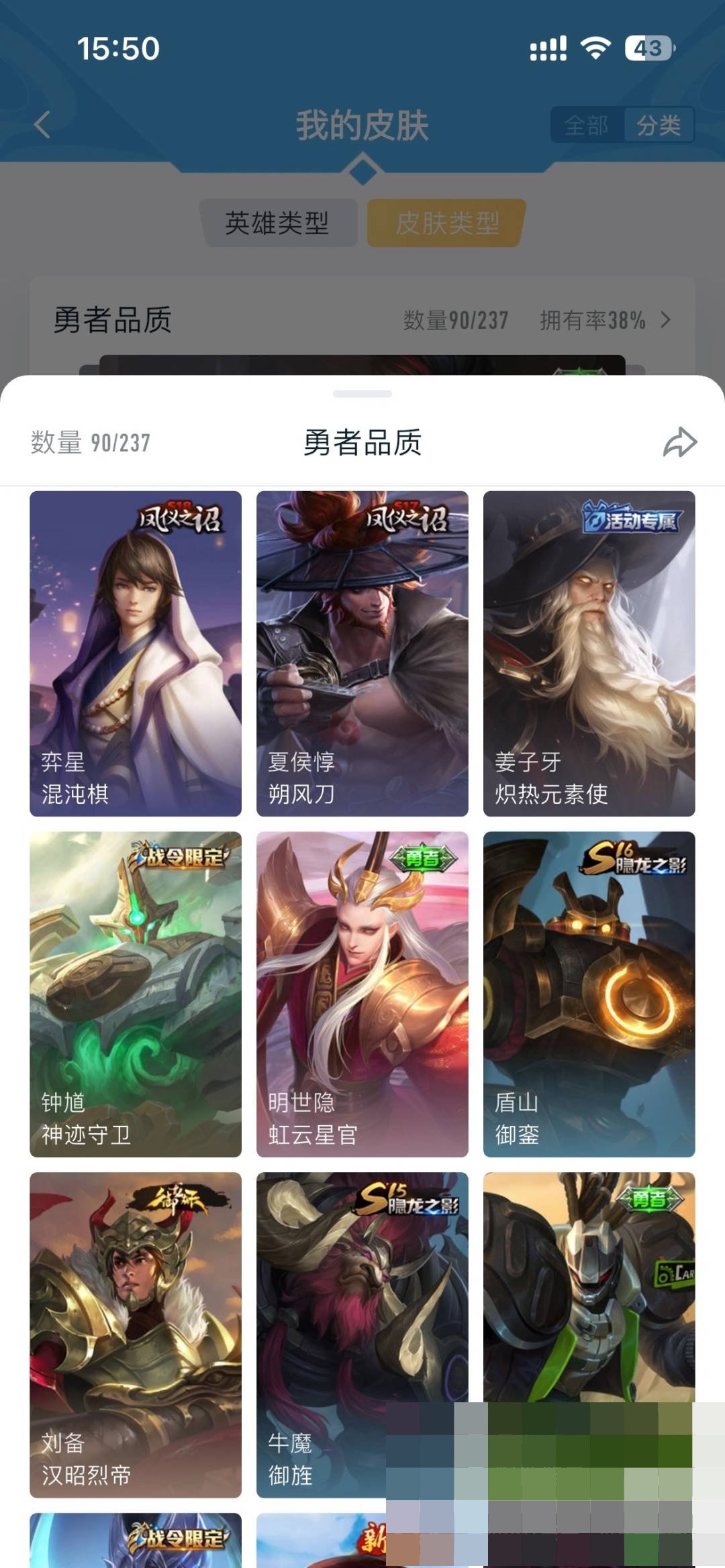The height and width of the screenshot is (1568, 725).
Task: Tap the share arrow icon beside 勇者品质
Action: pyautogui.click(x=681, y=443)
